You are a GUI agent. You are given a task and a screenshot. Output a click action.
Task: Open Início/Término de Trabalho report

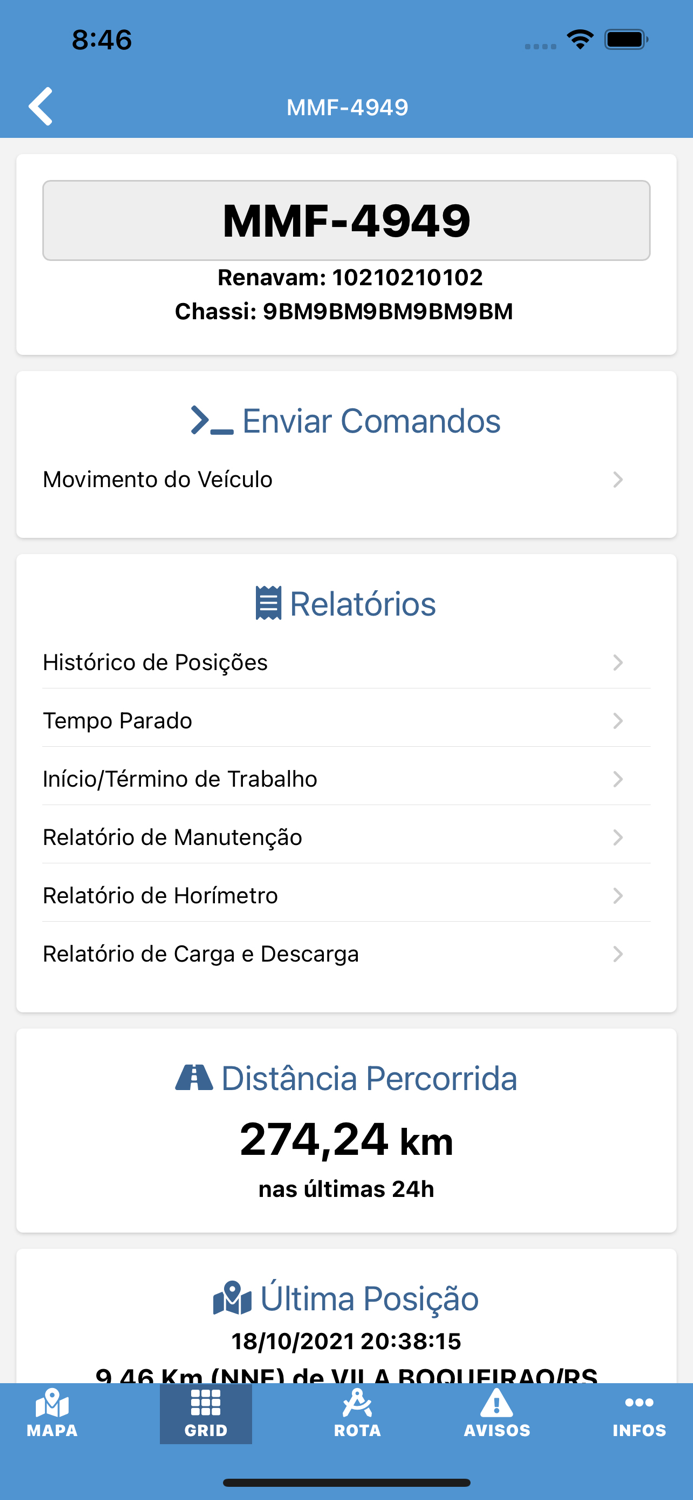coord(346,779)
